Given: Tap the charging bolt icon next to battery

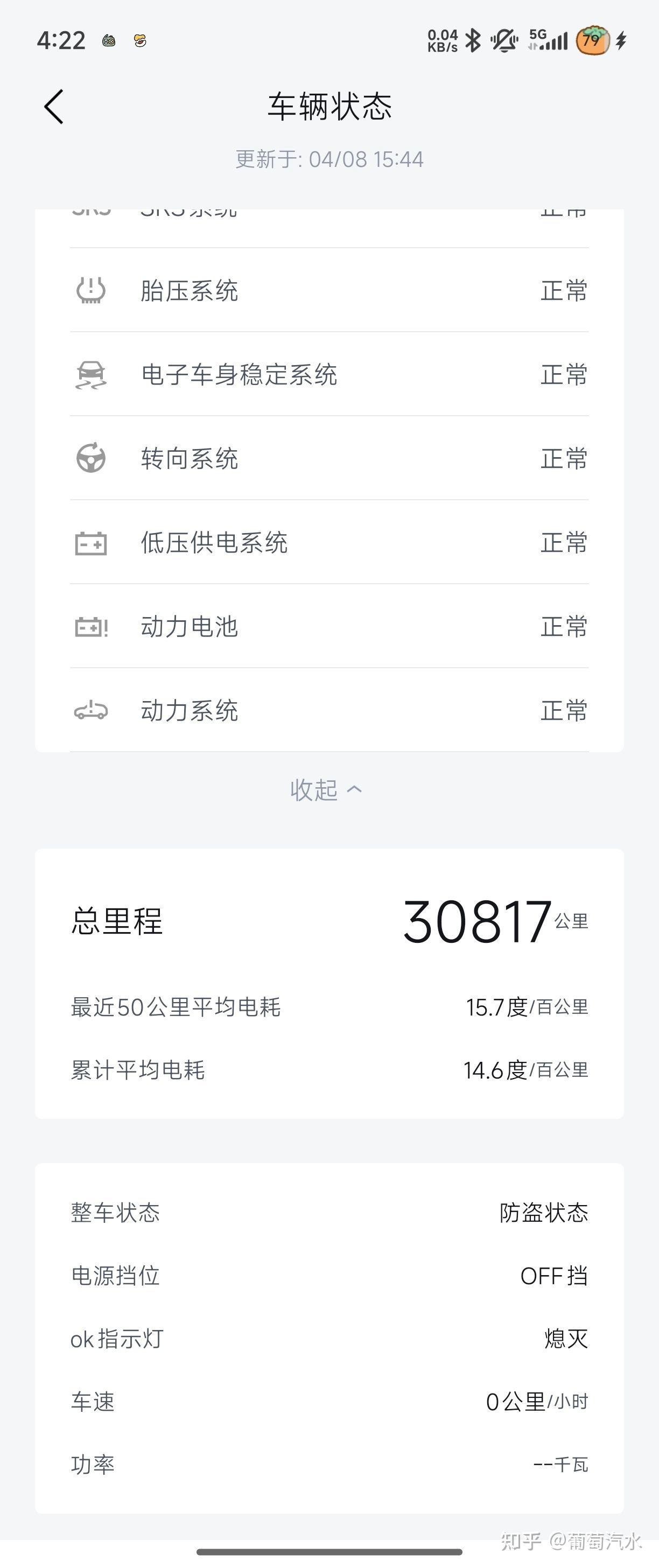Looking at the screenshot, I should tap(622, 39).
